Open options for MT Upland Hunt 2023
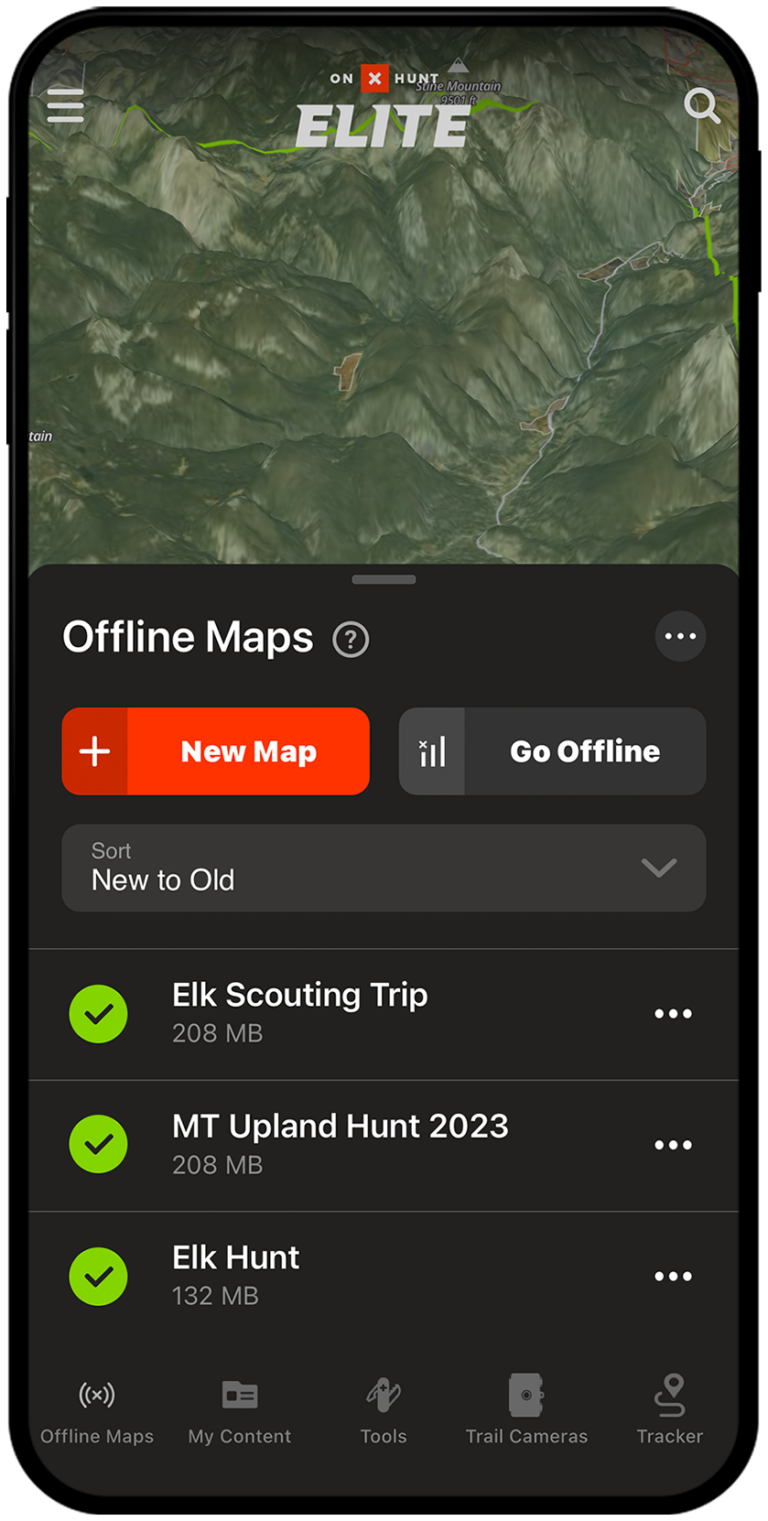The image size is (768, 1521). (x=673, y=1145)
